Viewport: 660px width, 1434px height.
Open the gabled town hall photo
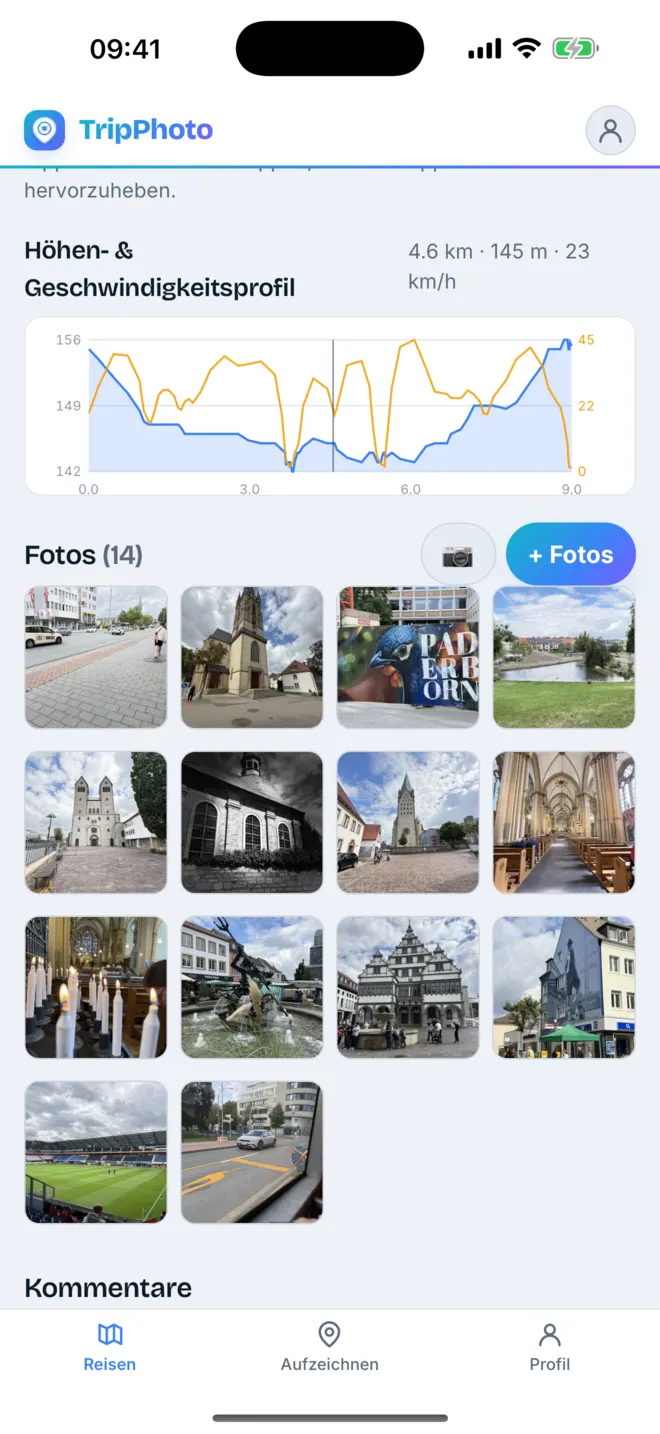tap(408, 987)
